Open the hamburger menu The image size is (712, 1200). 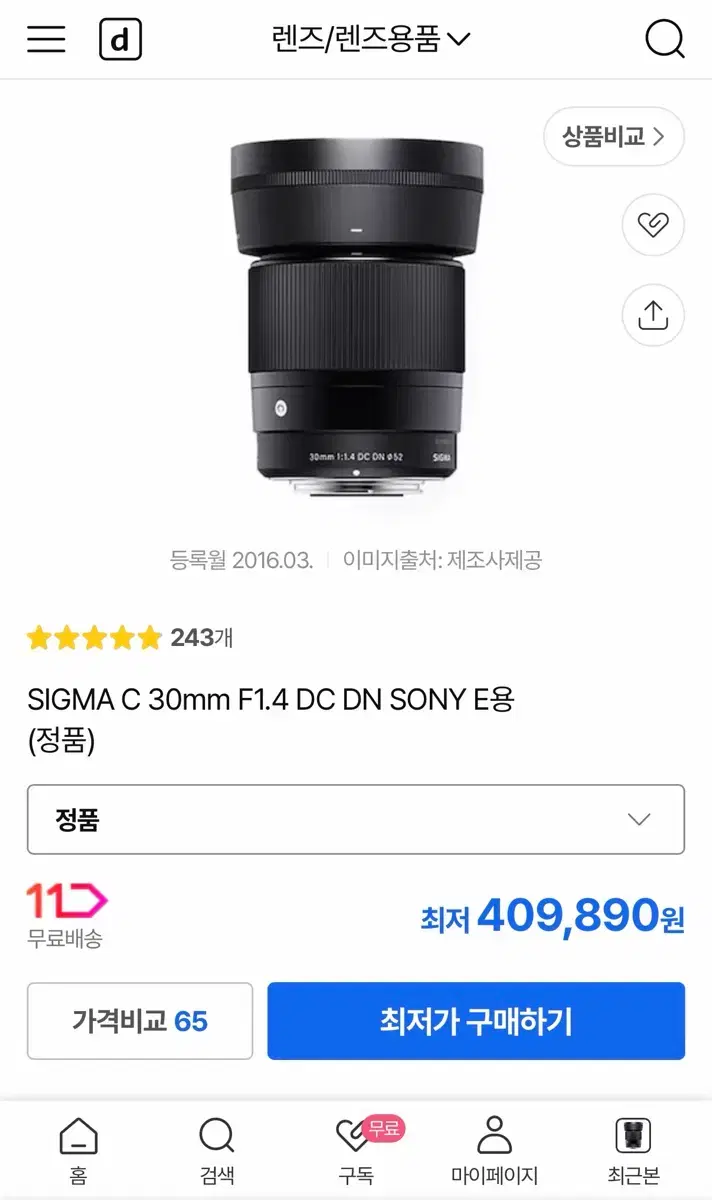click(46, 39)
